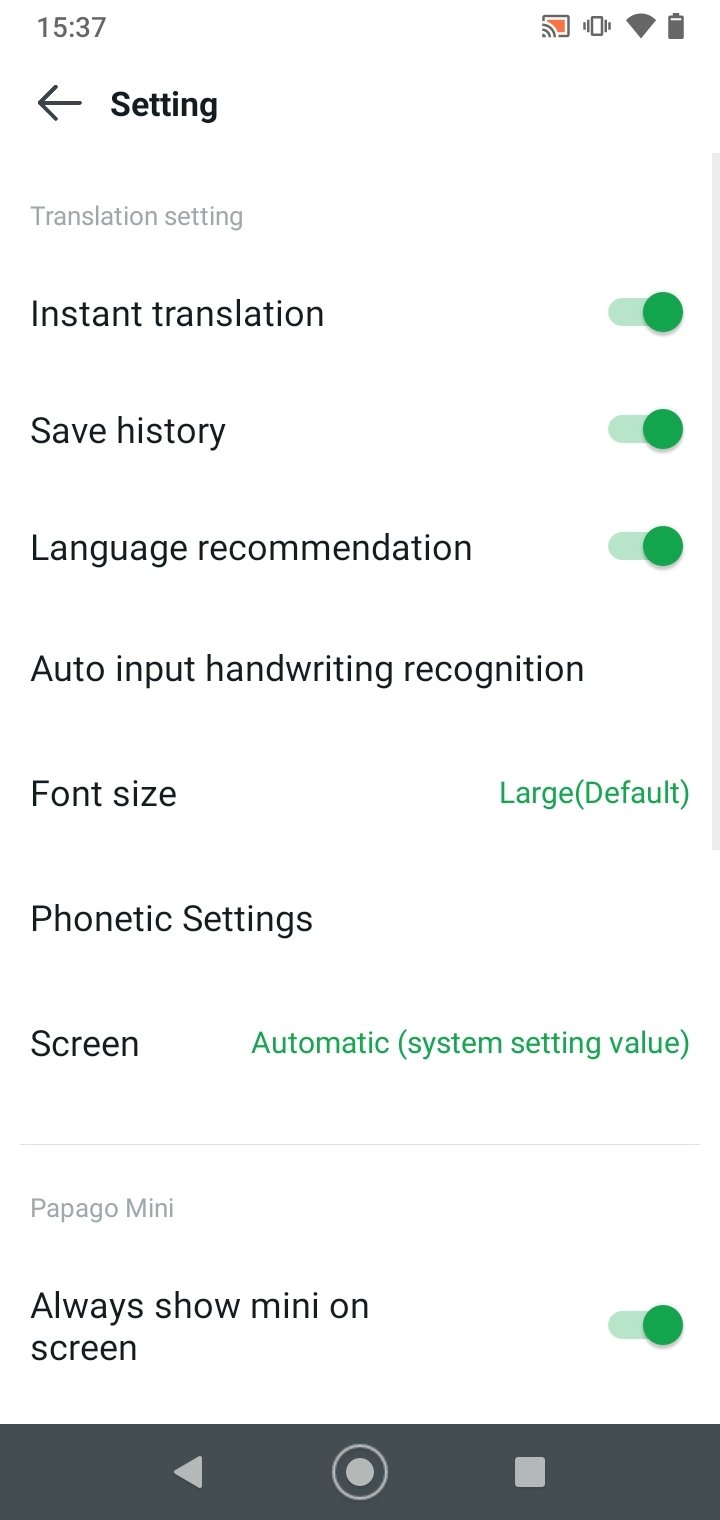Toggle Language recommendation off
This screenshot has height=1520, width=720.
[645, 547]
